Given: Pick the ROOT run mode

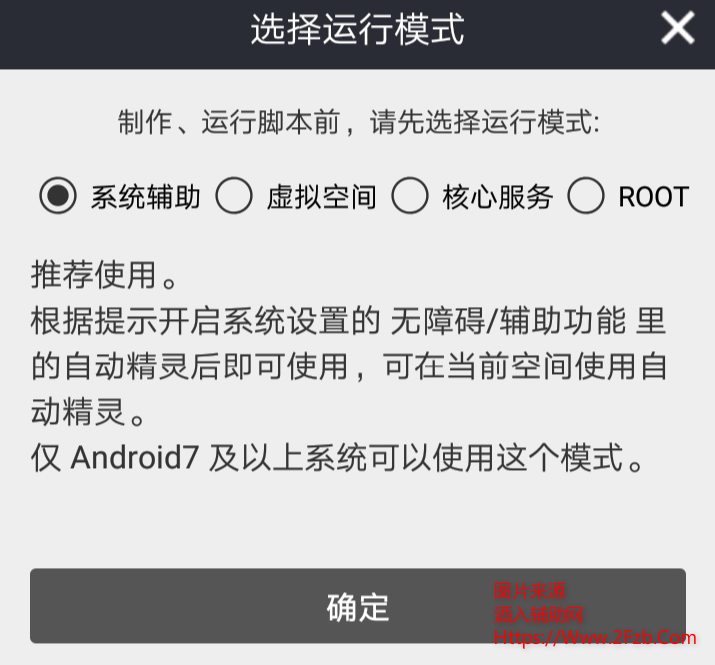Looking at the screenshot, I should [x=586, y=197].
